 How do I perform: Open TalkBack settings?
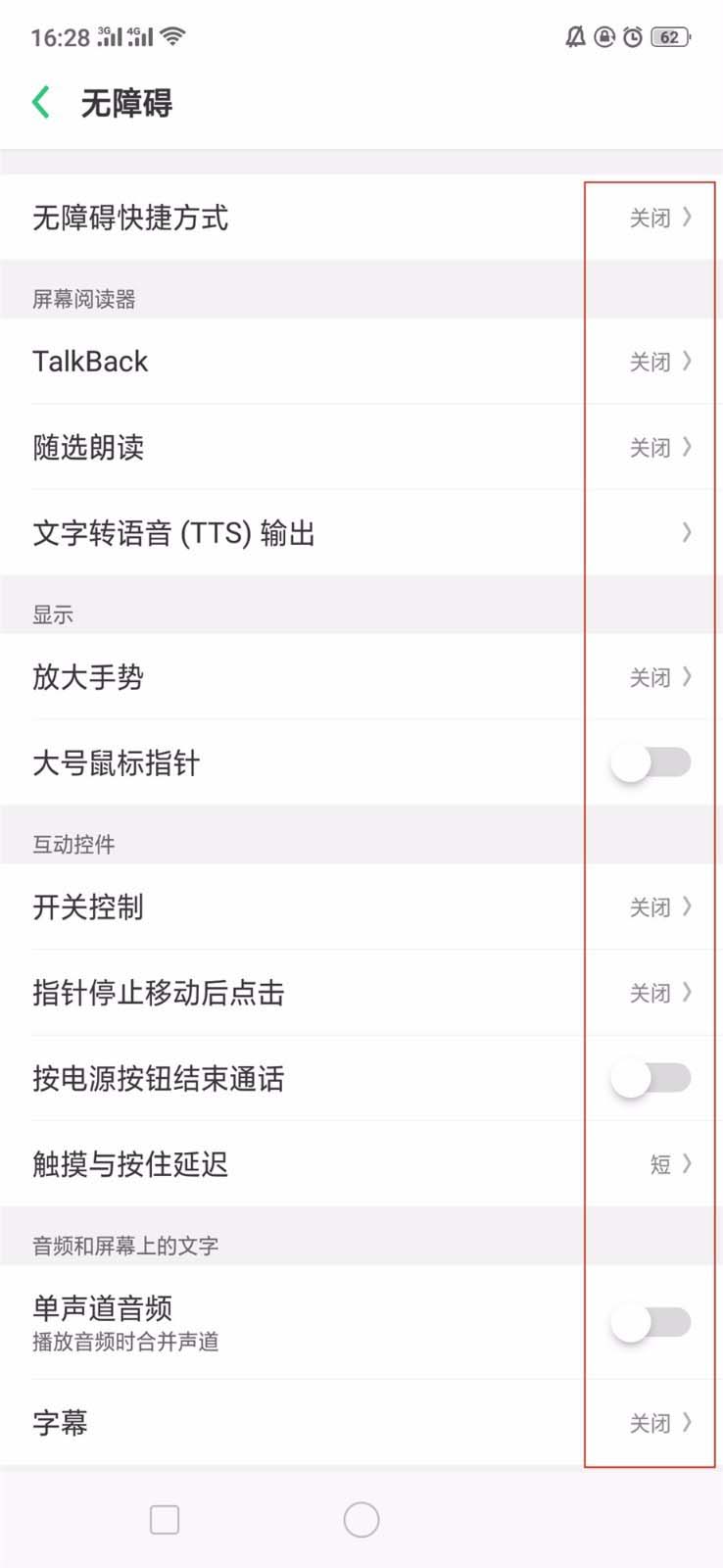tap(361, 362)
